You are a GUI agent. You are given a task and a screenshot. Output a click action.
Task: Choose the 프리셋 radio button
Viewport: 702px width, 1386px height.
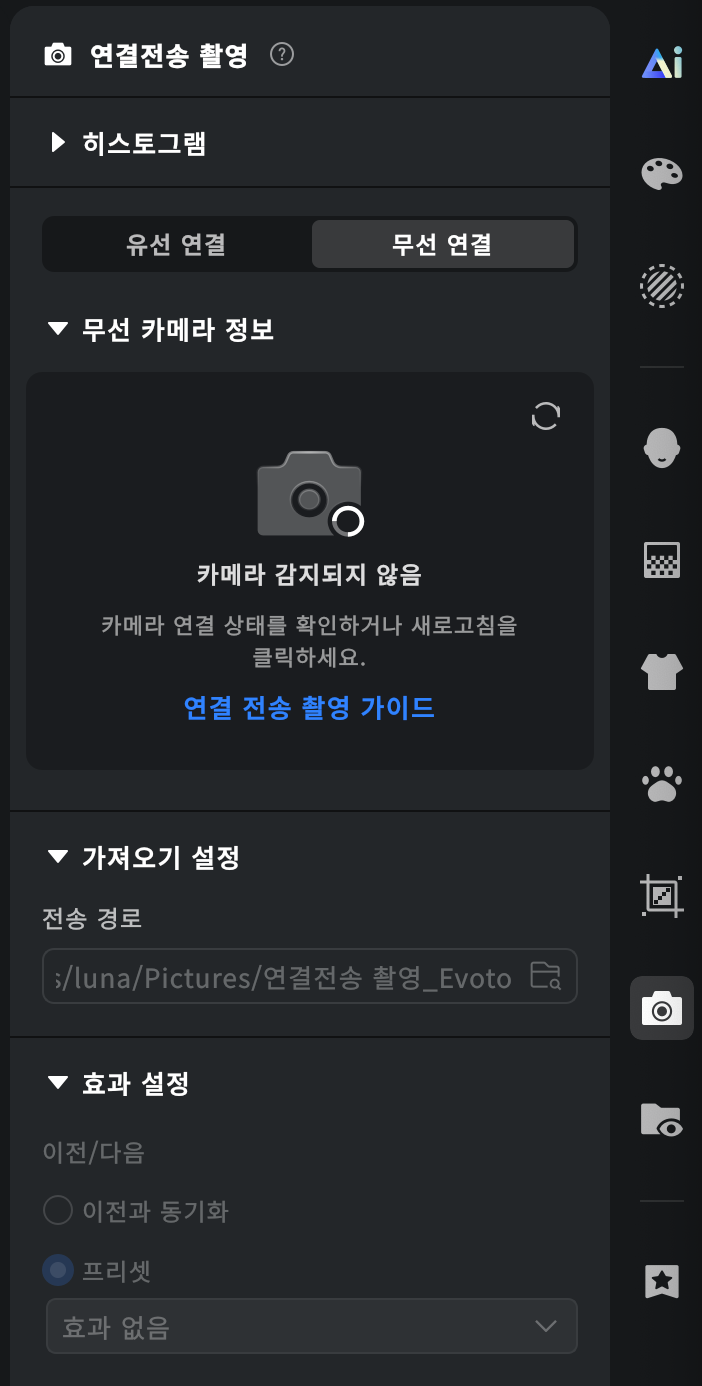pyautogui.click(x=58, y=1271)
